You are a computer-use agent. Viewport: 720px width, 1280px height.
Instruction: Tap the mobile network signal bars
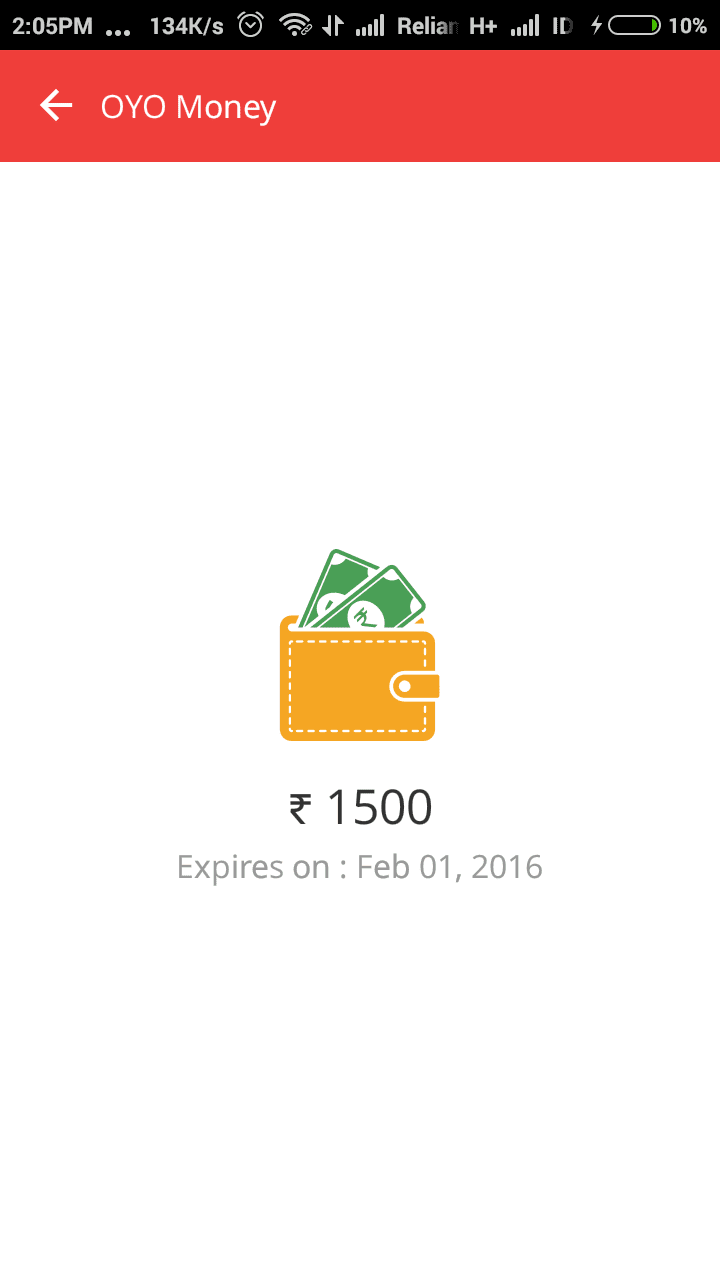(x=370, y=24)
